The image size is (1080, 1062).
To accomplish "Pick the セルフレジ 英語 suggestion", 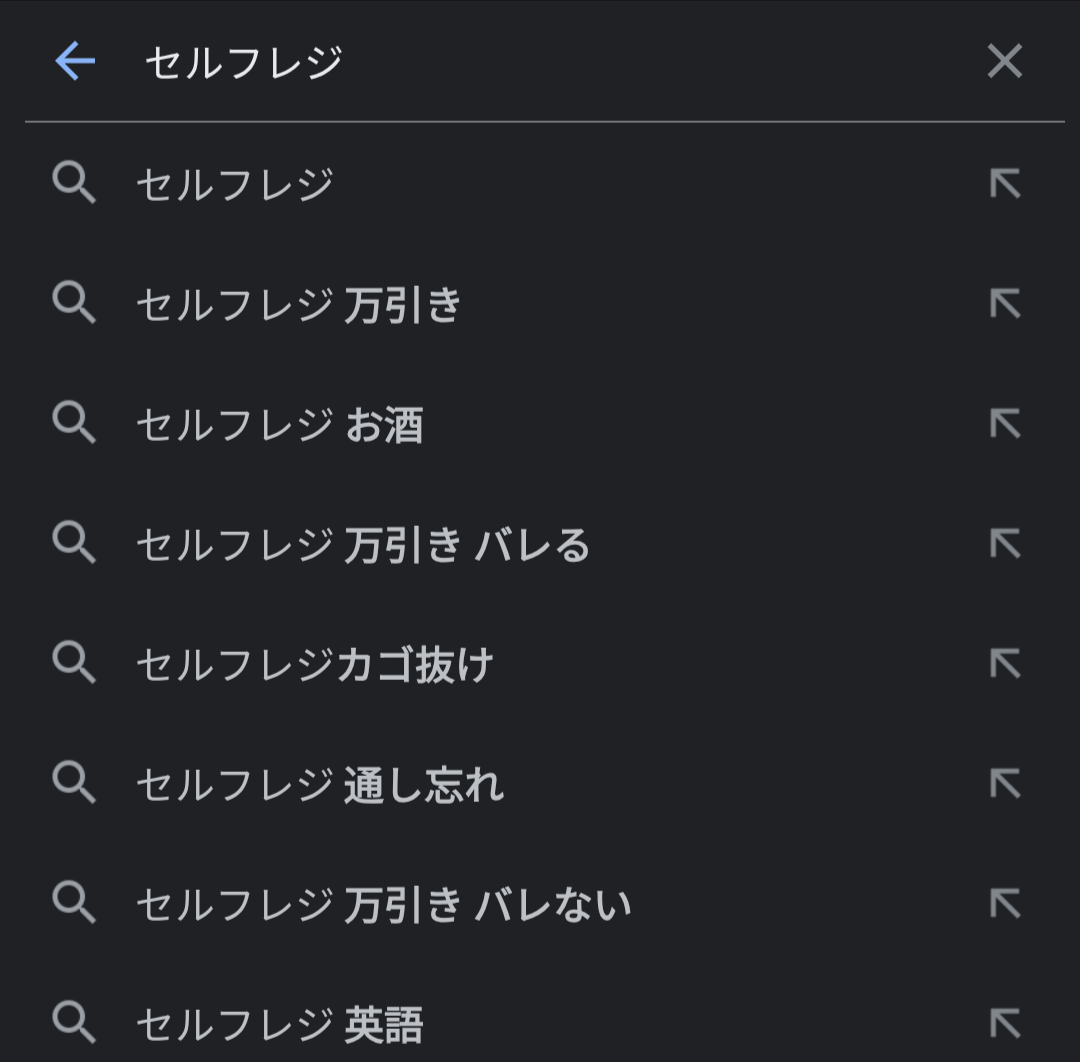I will 280,1025.
